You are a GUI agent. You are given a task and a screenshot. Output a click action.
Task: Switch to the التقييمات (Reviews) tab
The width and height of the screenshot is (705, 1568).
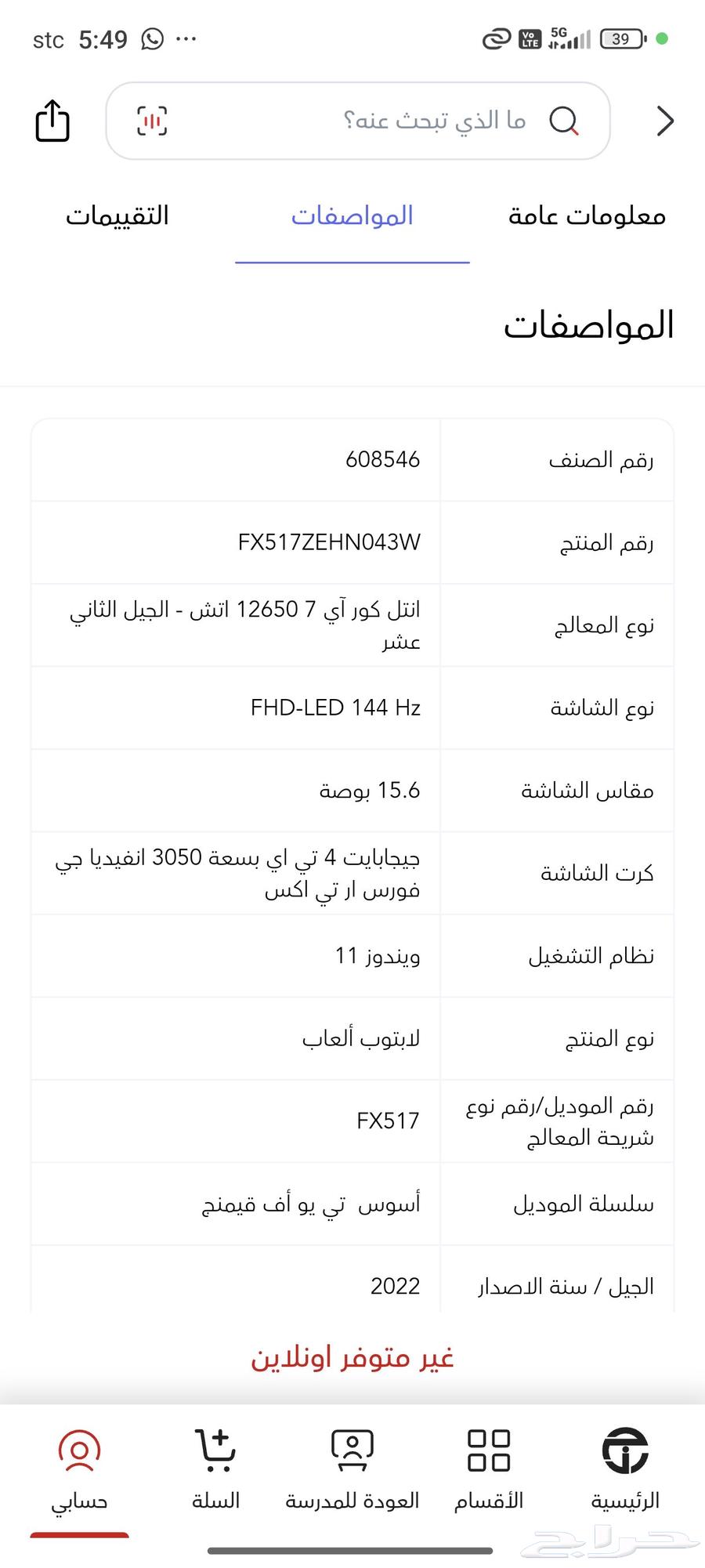(117, 215)
